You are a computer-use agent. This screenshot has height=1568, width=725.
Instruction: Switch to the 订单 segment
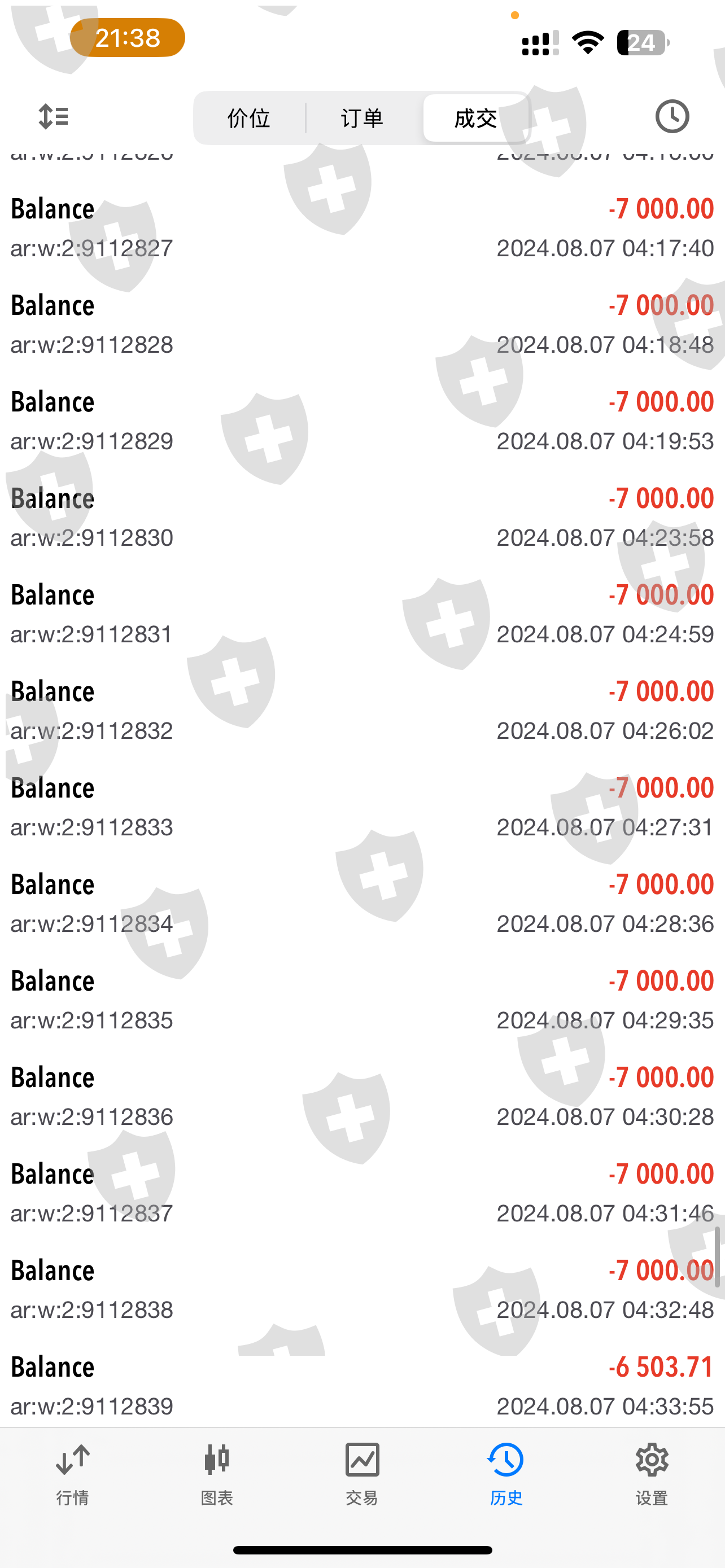point(363,118)
